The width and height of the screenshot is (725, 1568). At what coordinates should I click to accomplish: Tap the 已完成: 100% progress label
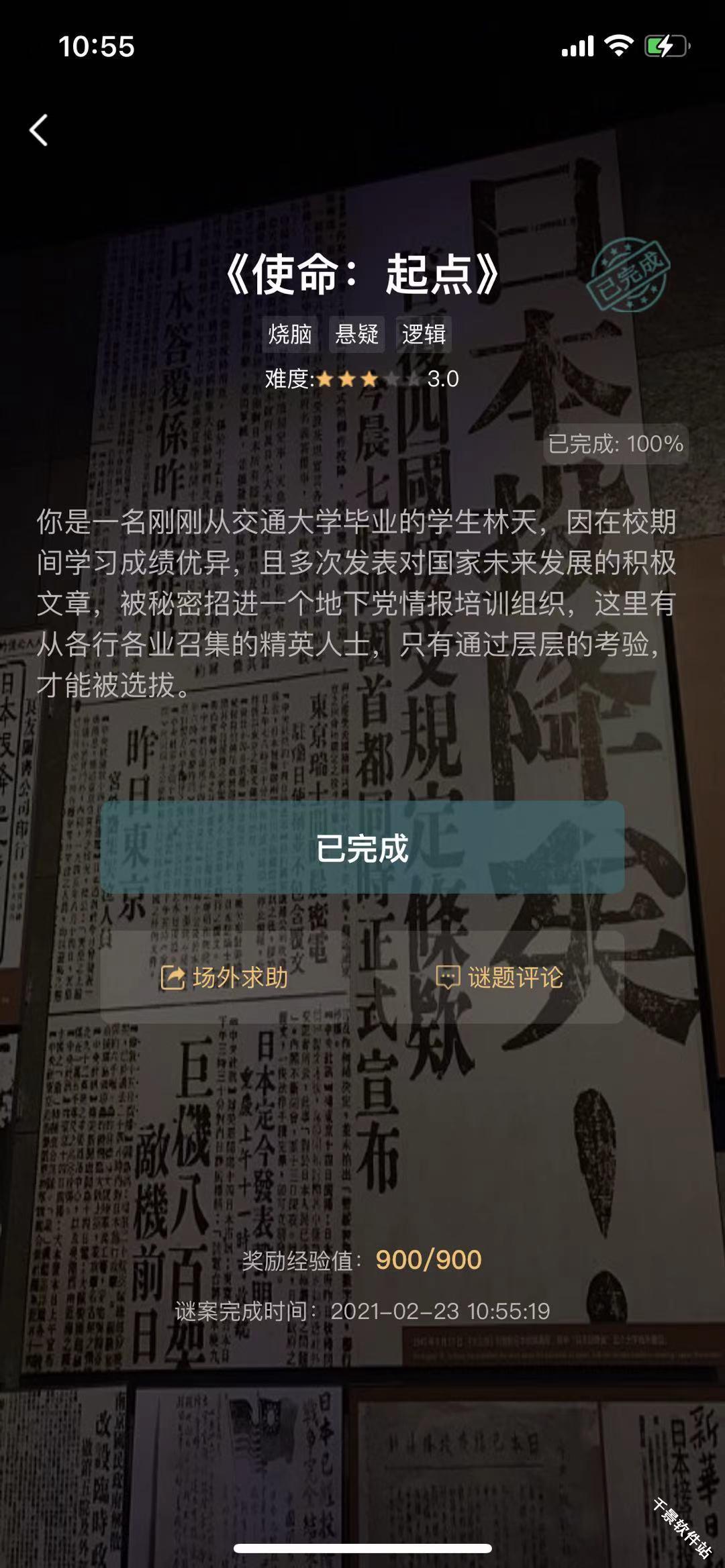pos(615,444)
